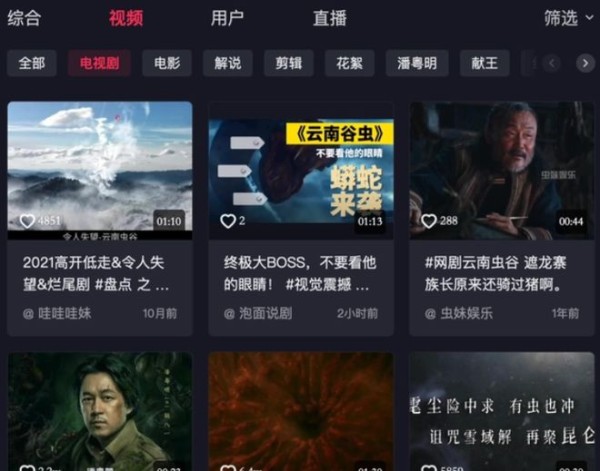This screenshot has width=600, height=471.
Task: Select the 剪辑 filter chip
Action: coord(289,63)
